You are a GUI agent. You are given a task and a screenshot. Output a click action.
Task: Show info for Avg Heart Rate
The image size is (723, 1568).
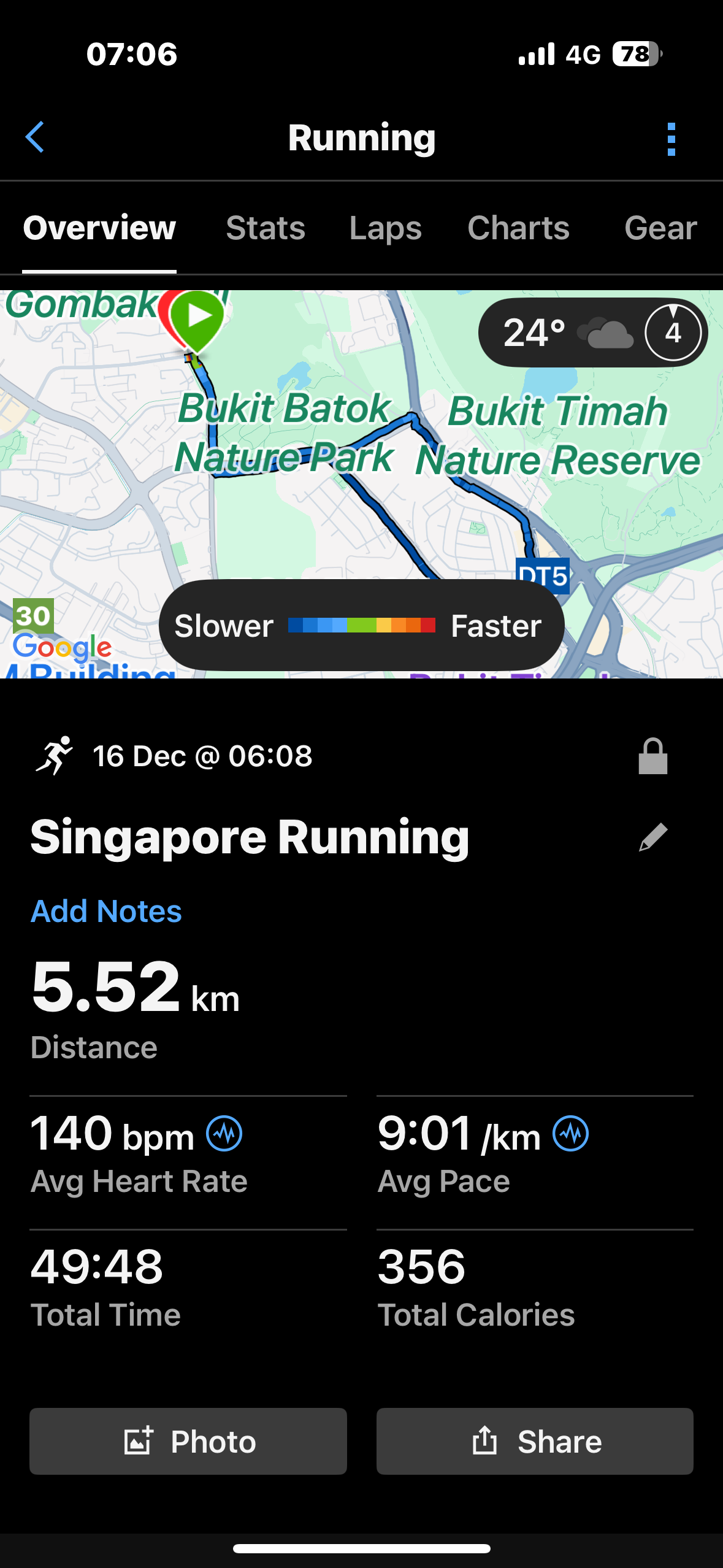click(224, 1134)
